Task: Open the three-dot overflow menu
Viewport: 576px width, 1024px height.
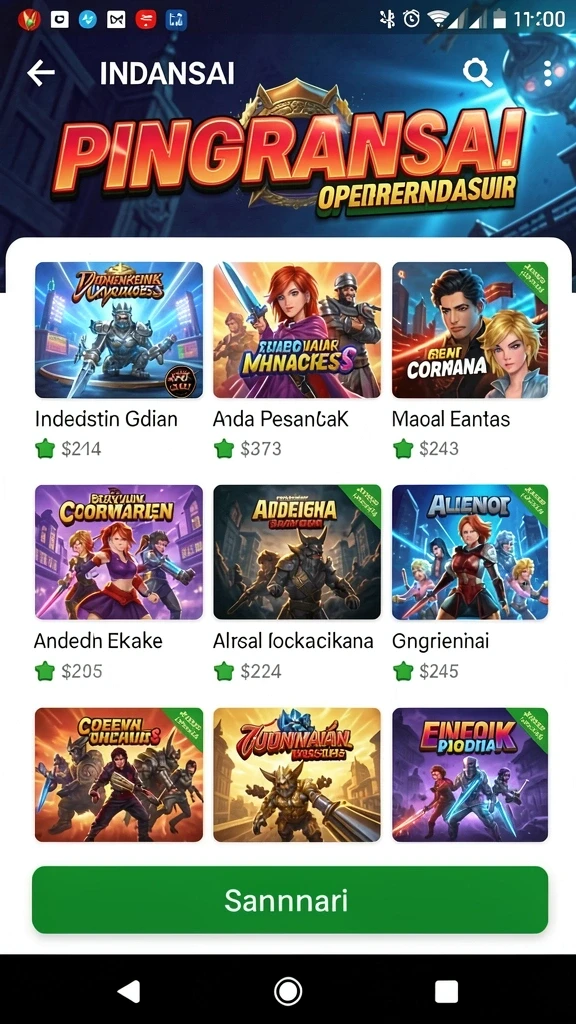Action: pos(547,74)
